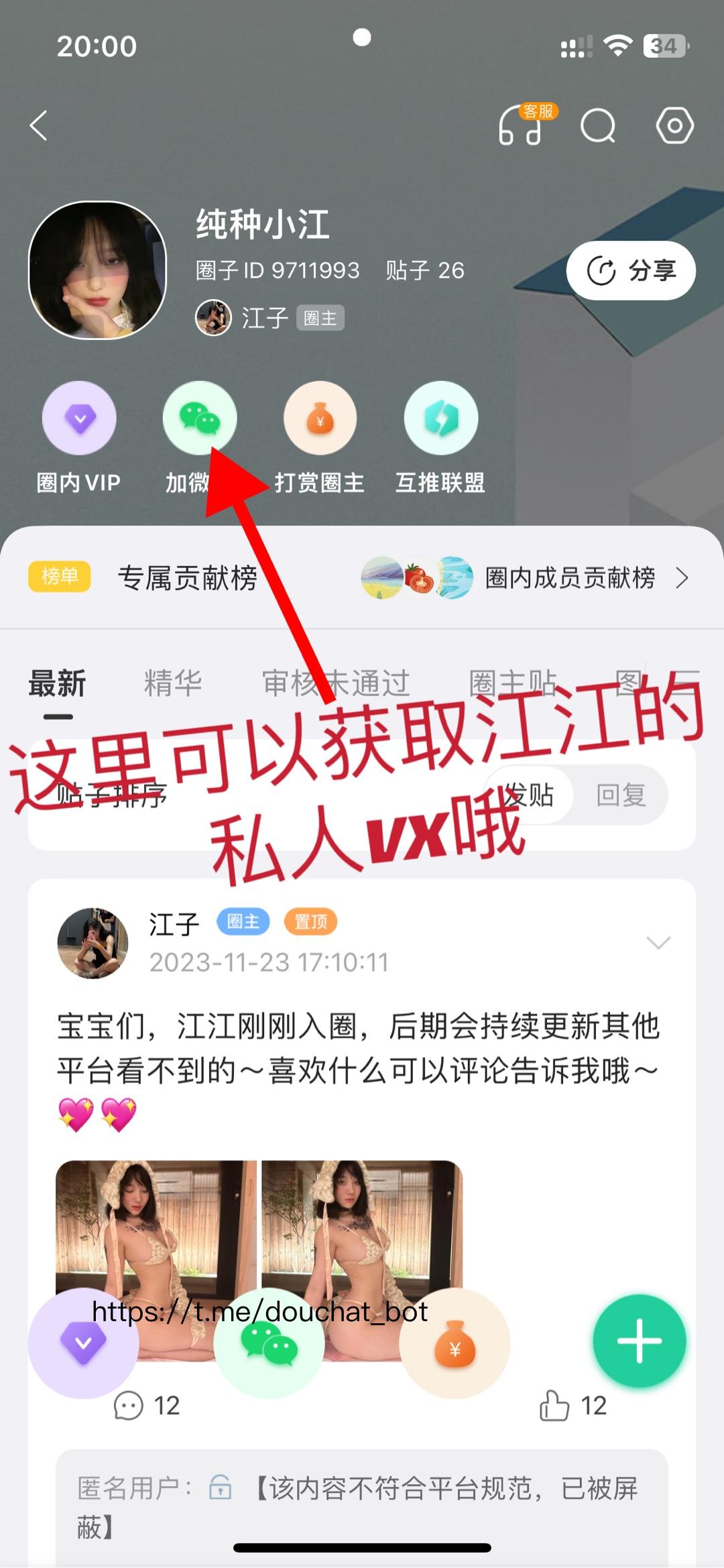The width and height of the screenshot is (724, 1568).
Task: Open the search magnifier icon
Action: point(598,126)
